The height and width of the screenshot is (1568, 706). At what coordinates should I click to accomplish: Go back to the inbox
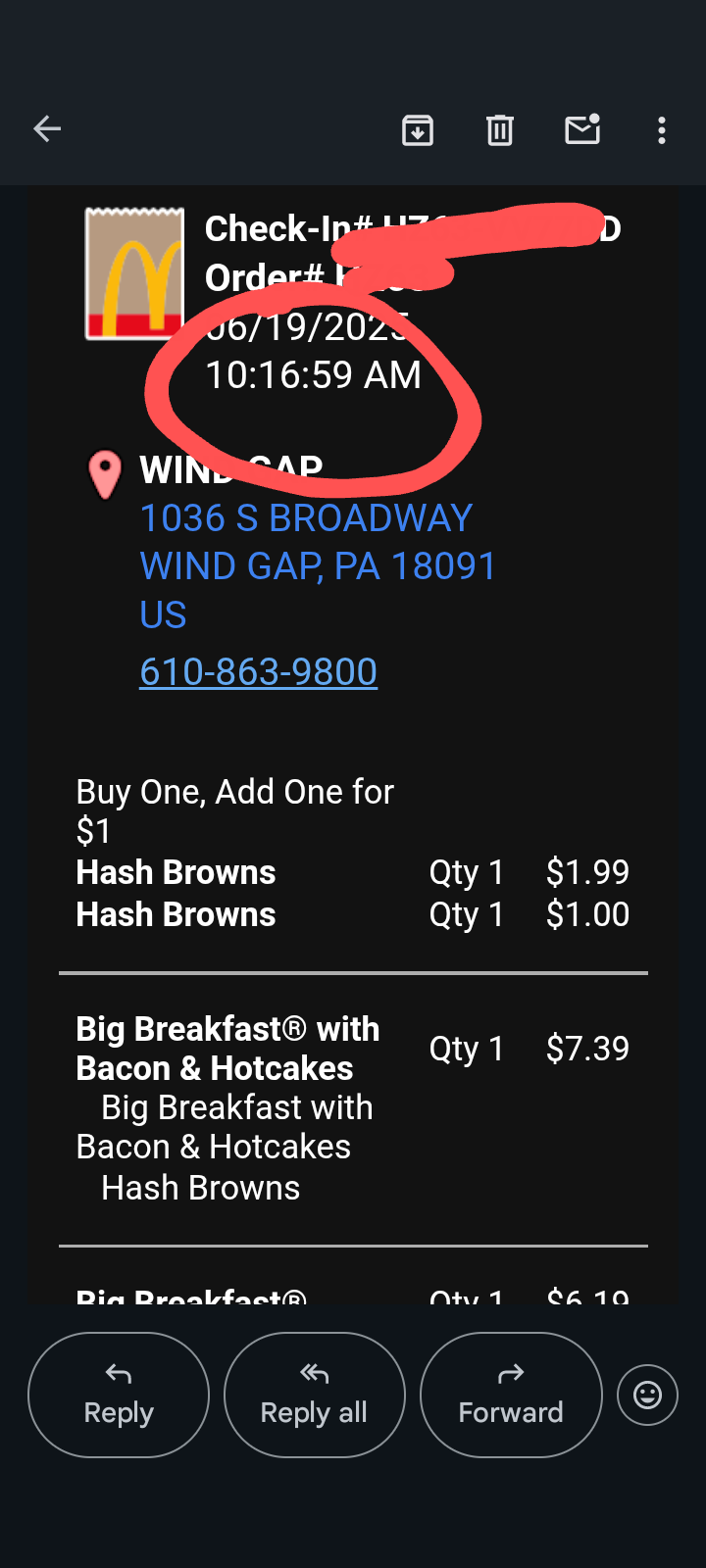[47, 129]
